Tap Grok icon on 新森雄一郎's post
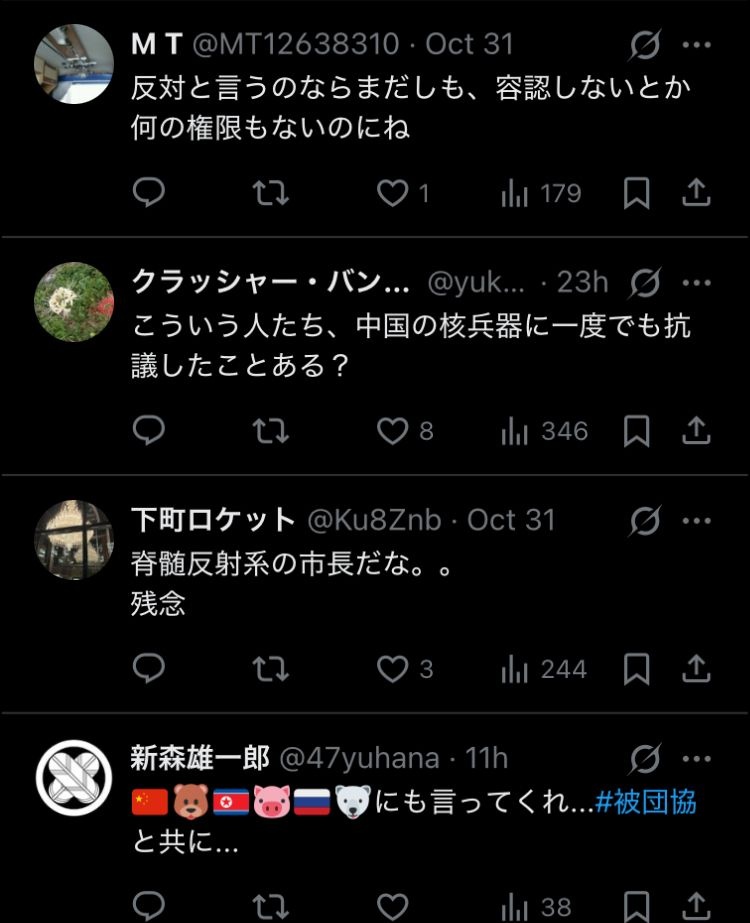The height and width of the screenshot is (923, 750). (646, 759)
